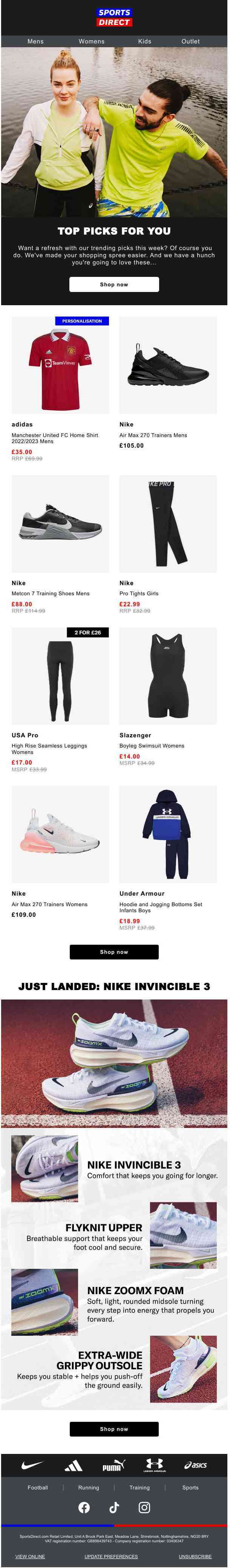Open Under Armour Hoodie and Jogging Bottoms Set
The image size is (230, 1568).
[167, 834]
